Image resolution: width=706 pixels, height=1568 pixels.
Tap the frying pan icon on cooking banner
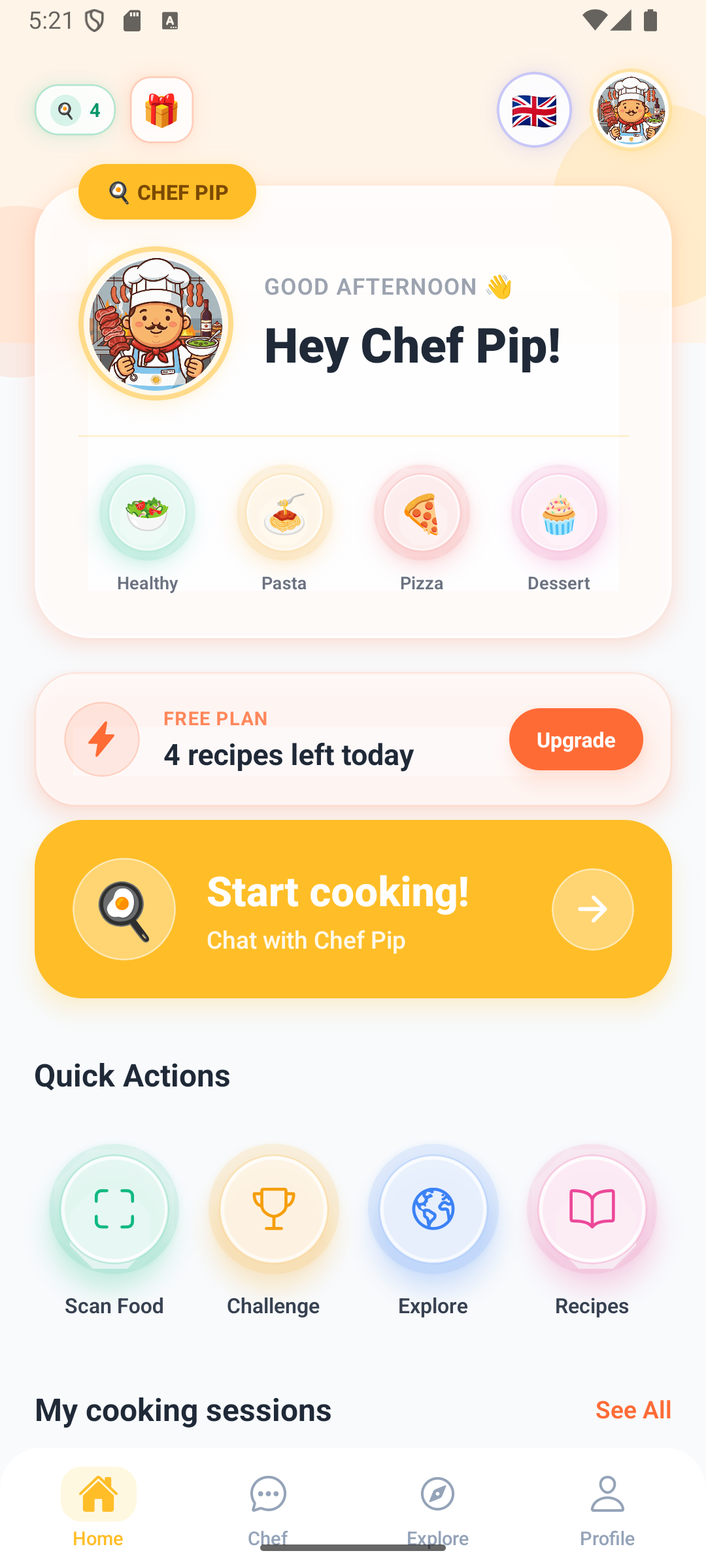coord(124,909)
